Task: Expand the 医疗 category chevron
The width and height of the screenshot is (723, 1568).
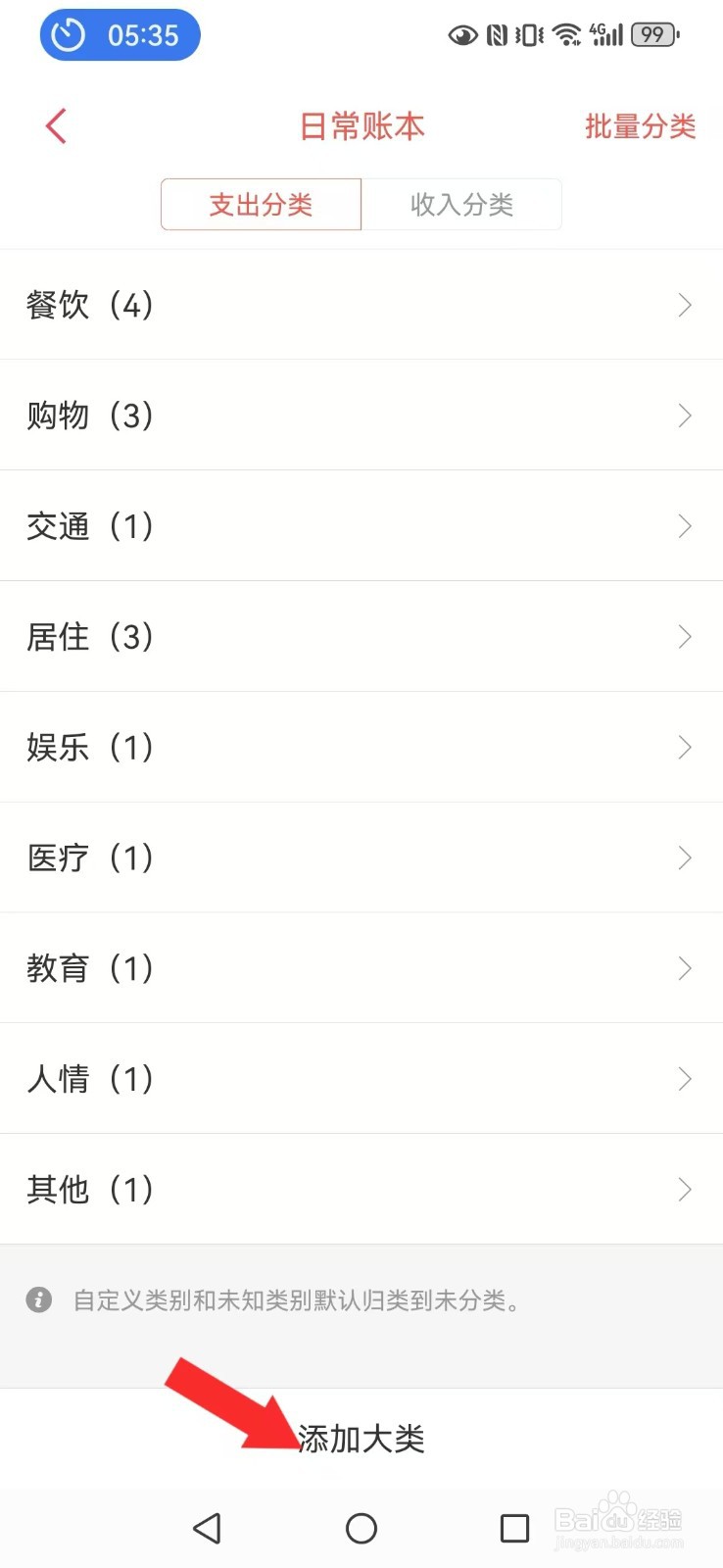Action: (685, 858)
